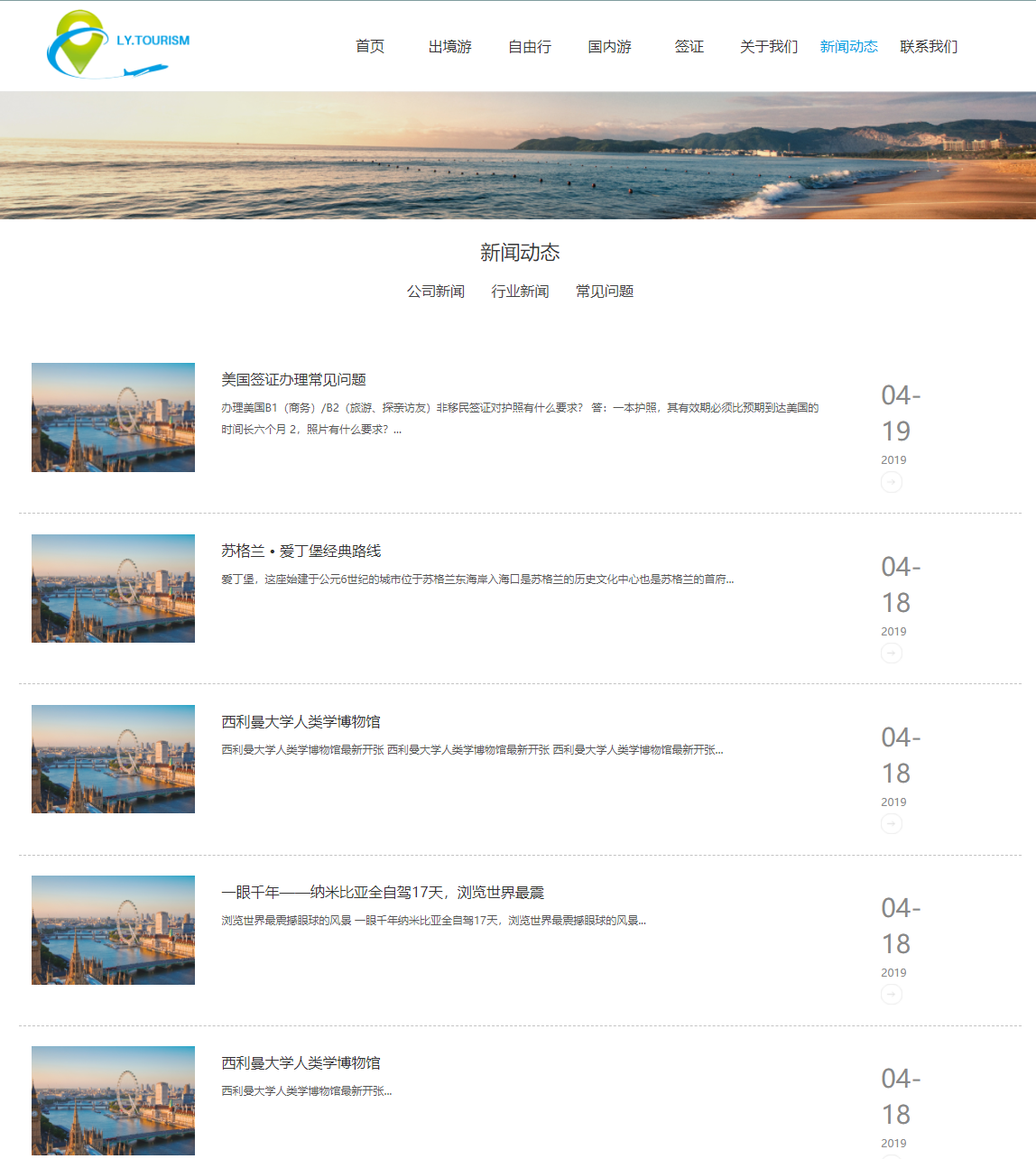
Task: Read the 苏格兰·爱丁堡经典路线 article
Action: tap(301, 551)
